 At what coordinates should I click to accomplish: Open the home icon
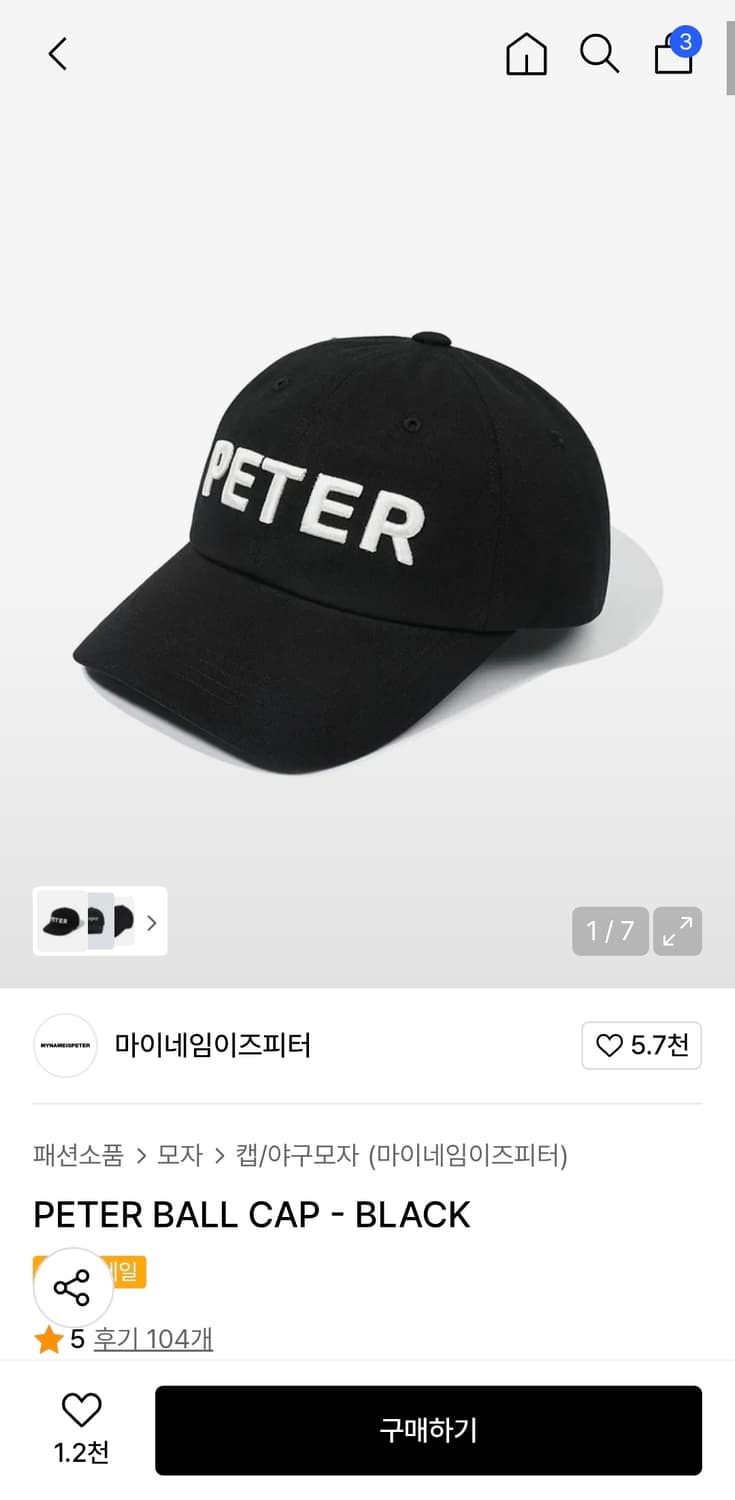point(526,54)
